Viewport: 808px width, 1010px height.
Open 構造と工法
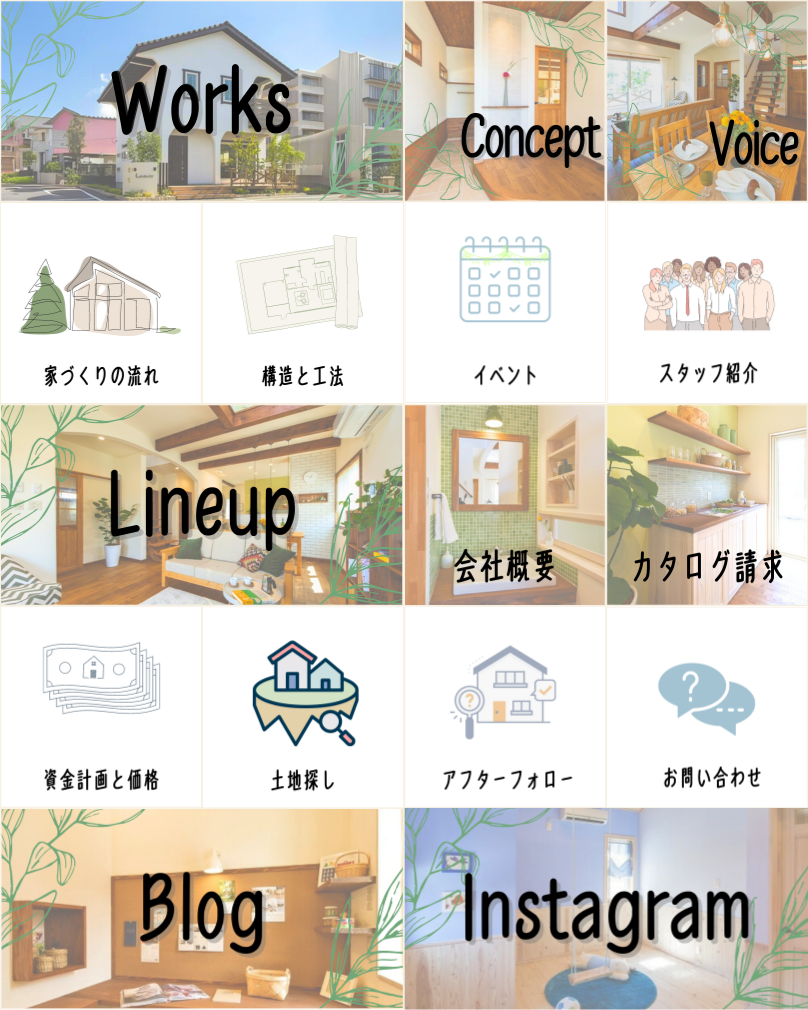[302, 304]
